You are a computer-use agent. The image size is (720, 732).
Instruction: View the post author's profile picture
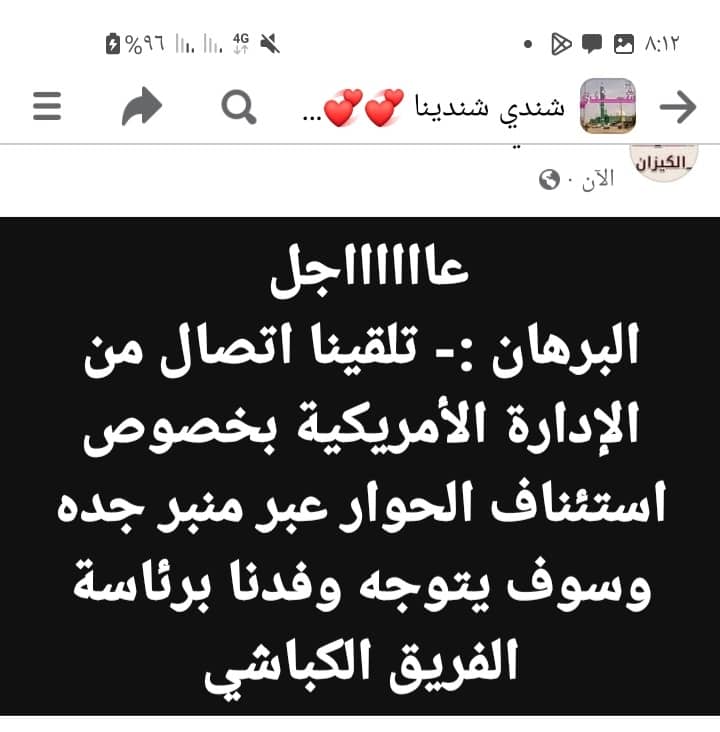click(x=662, y=160)
